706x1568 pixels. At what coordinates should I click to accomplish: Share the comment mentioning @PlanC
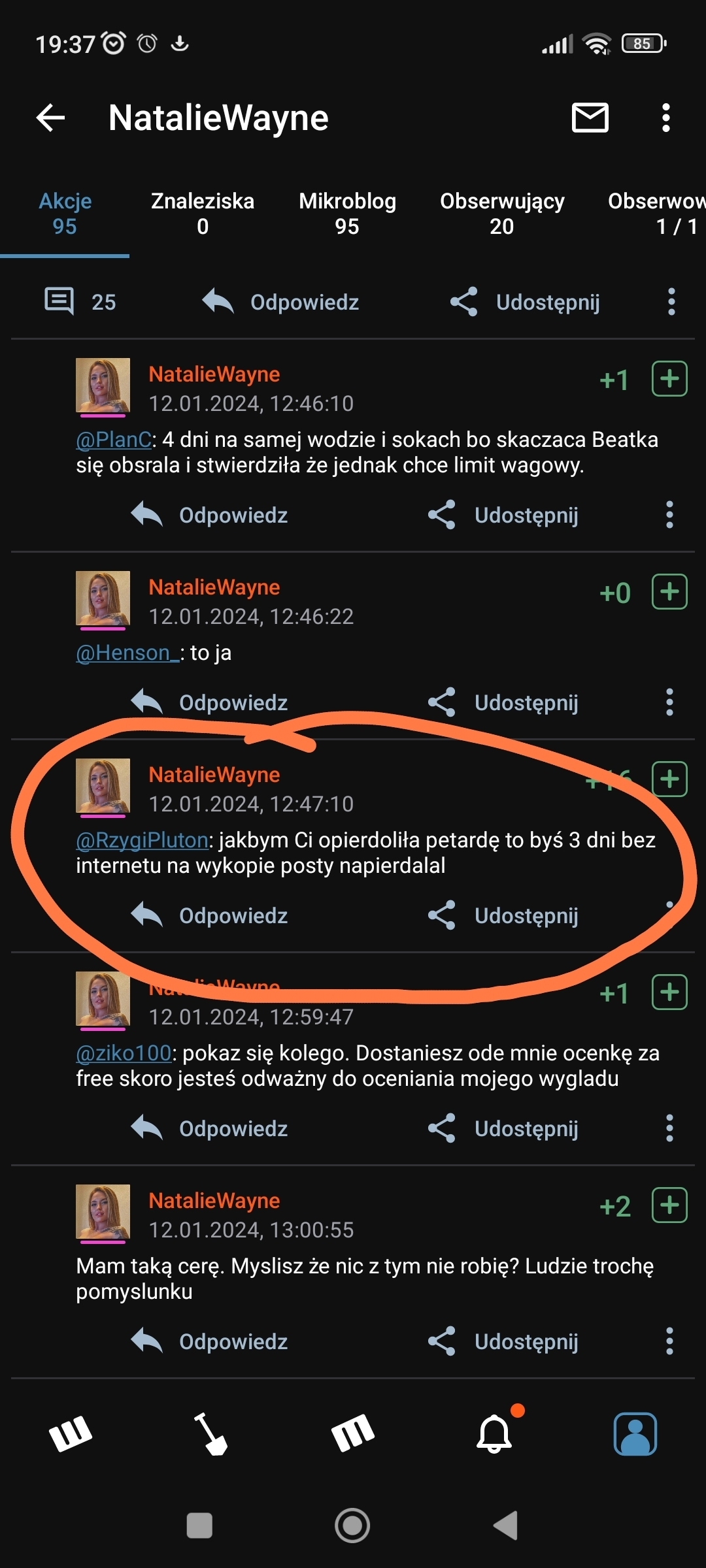click(x=503, y=515)
